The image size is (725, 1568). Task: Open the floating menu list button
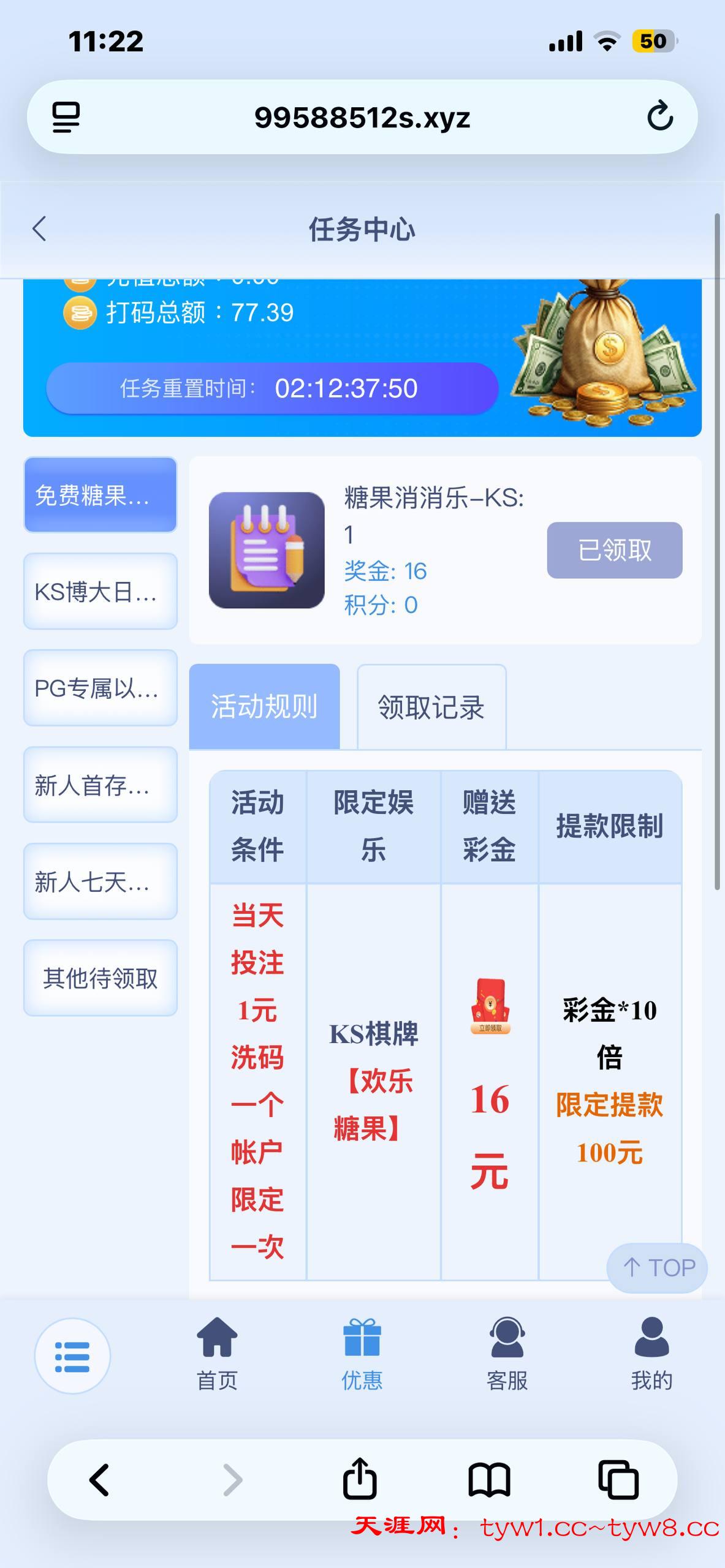[72, 1356]
